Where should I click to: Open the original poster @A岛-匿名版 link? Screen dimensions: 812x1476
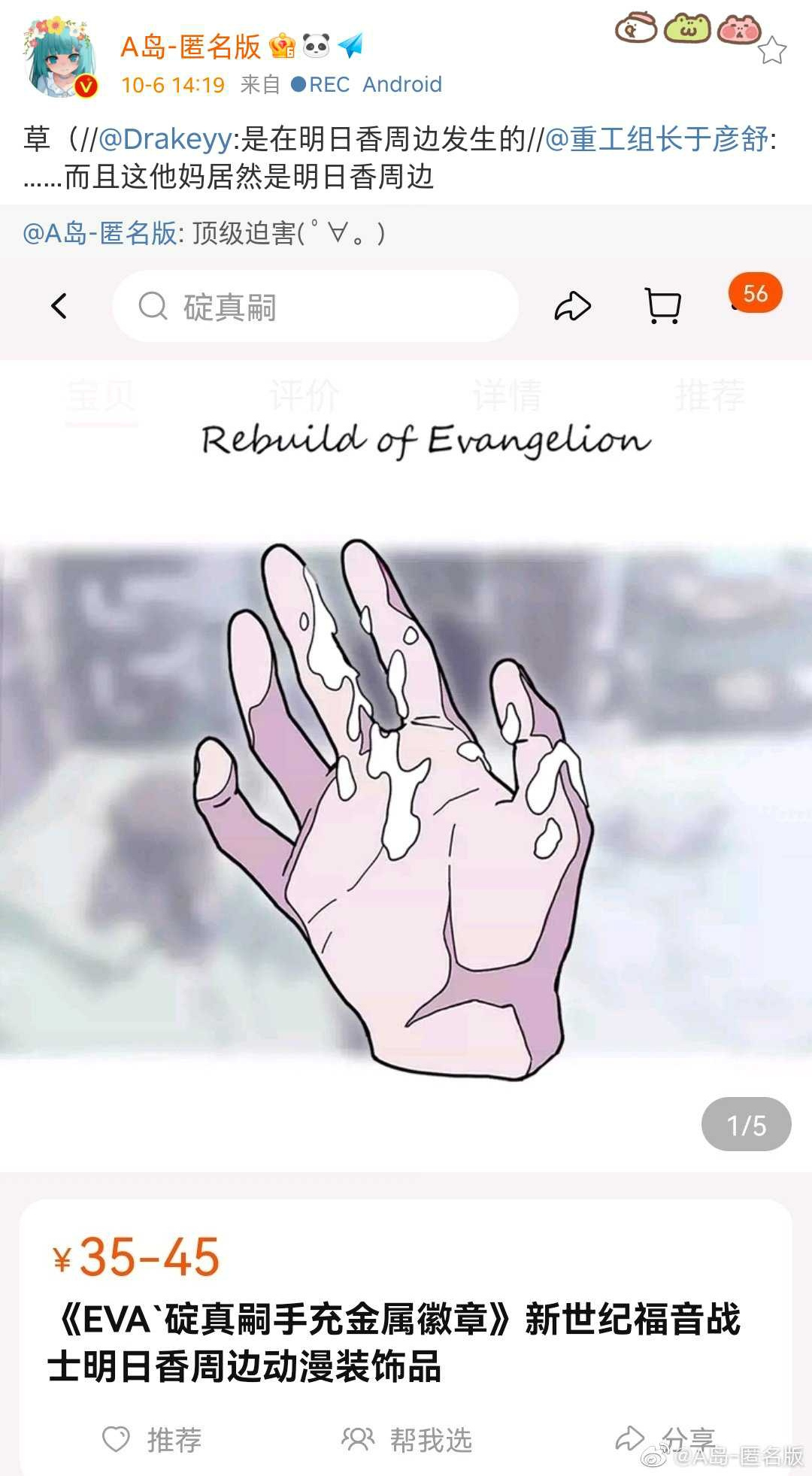pos(100,233)
